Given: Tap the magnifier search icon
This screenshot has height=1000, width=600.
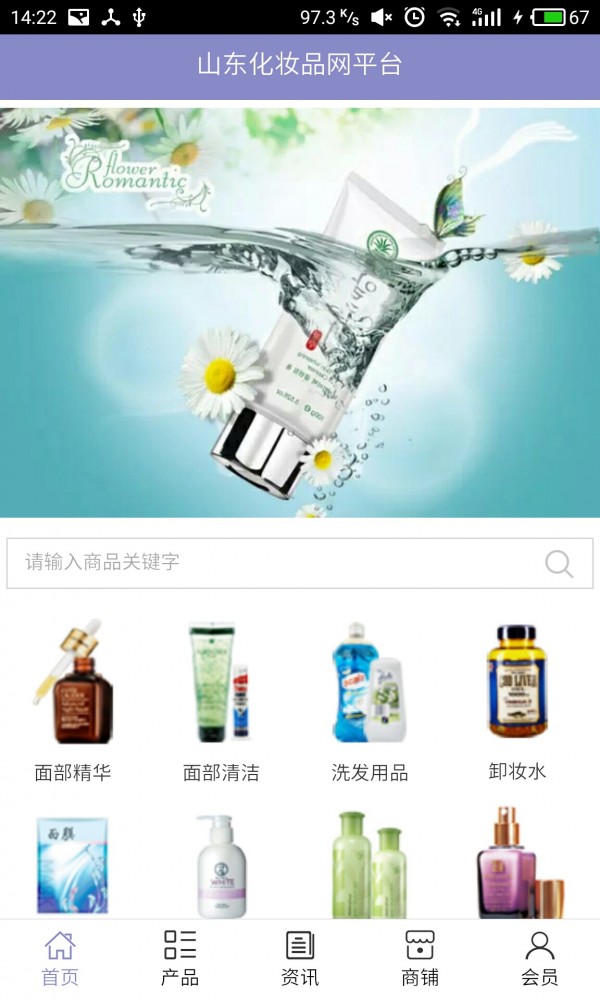Looking at the screenshot, I should pos(559,563).
